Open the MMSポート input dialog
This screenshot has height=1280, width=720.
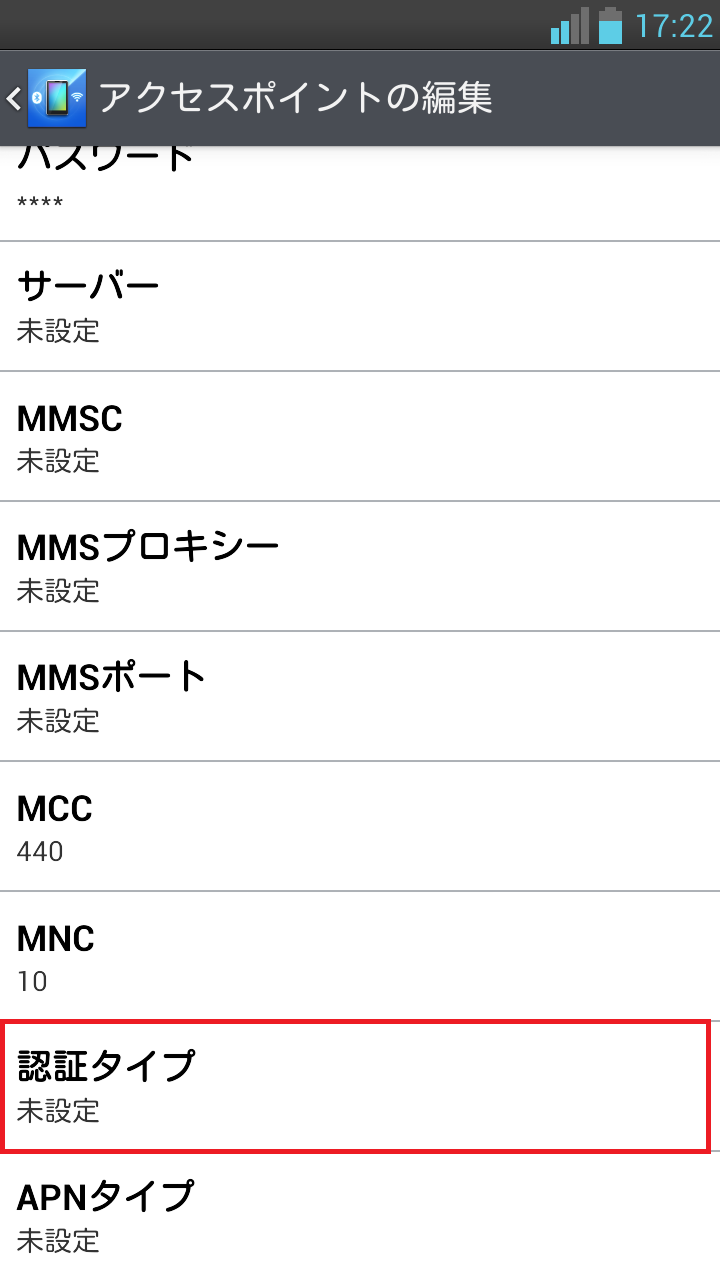[360, 696]
